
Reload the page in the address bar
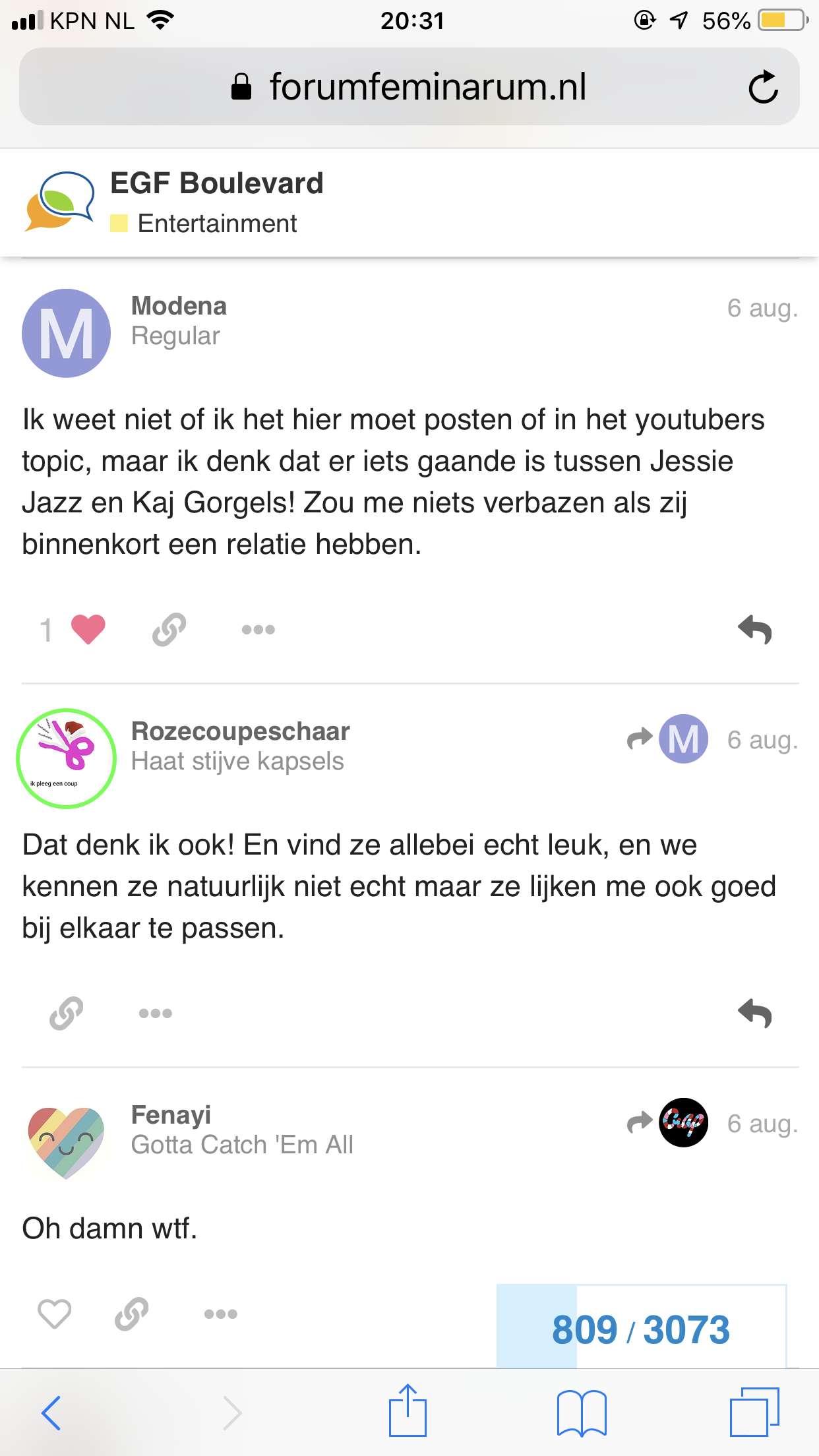[x=763, y=87]
